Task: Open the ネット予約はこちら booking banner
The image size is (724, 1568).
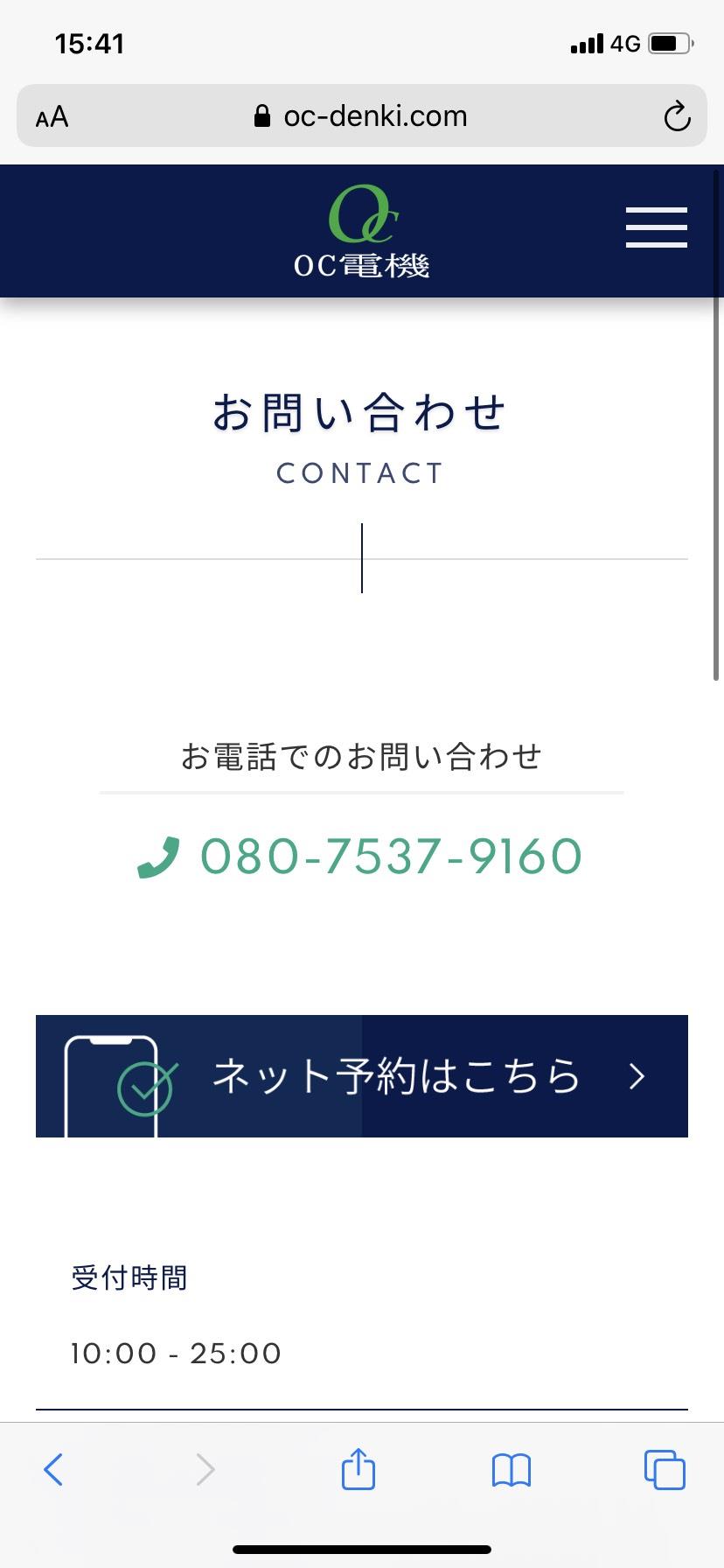Action: tap(362, 1076)
